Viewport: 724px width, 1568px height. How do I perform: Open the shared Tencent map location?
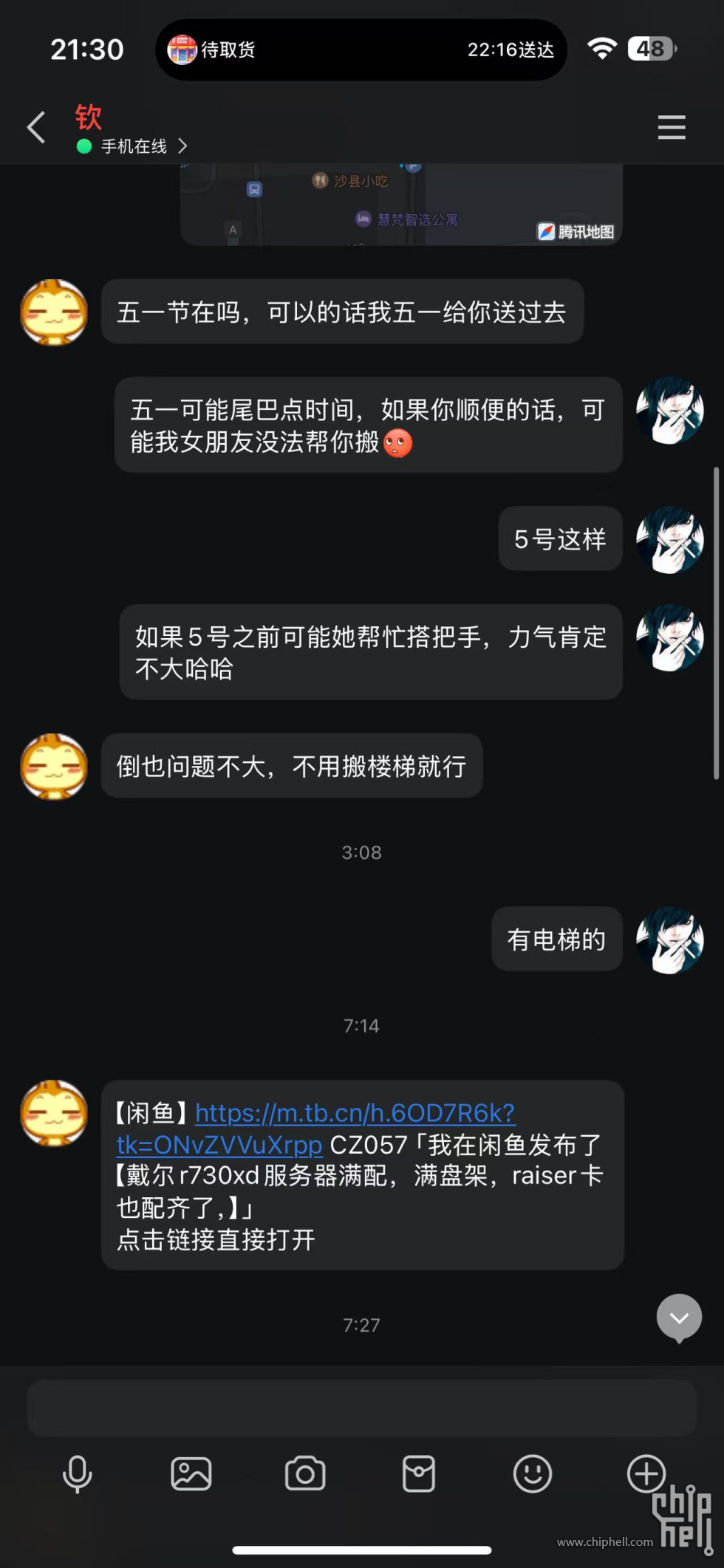401,205
